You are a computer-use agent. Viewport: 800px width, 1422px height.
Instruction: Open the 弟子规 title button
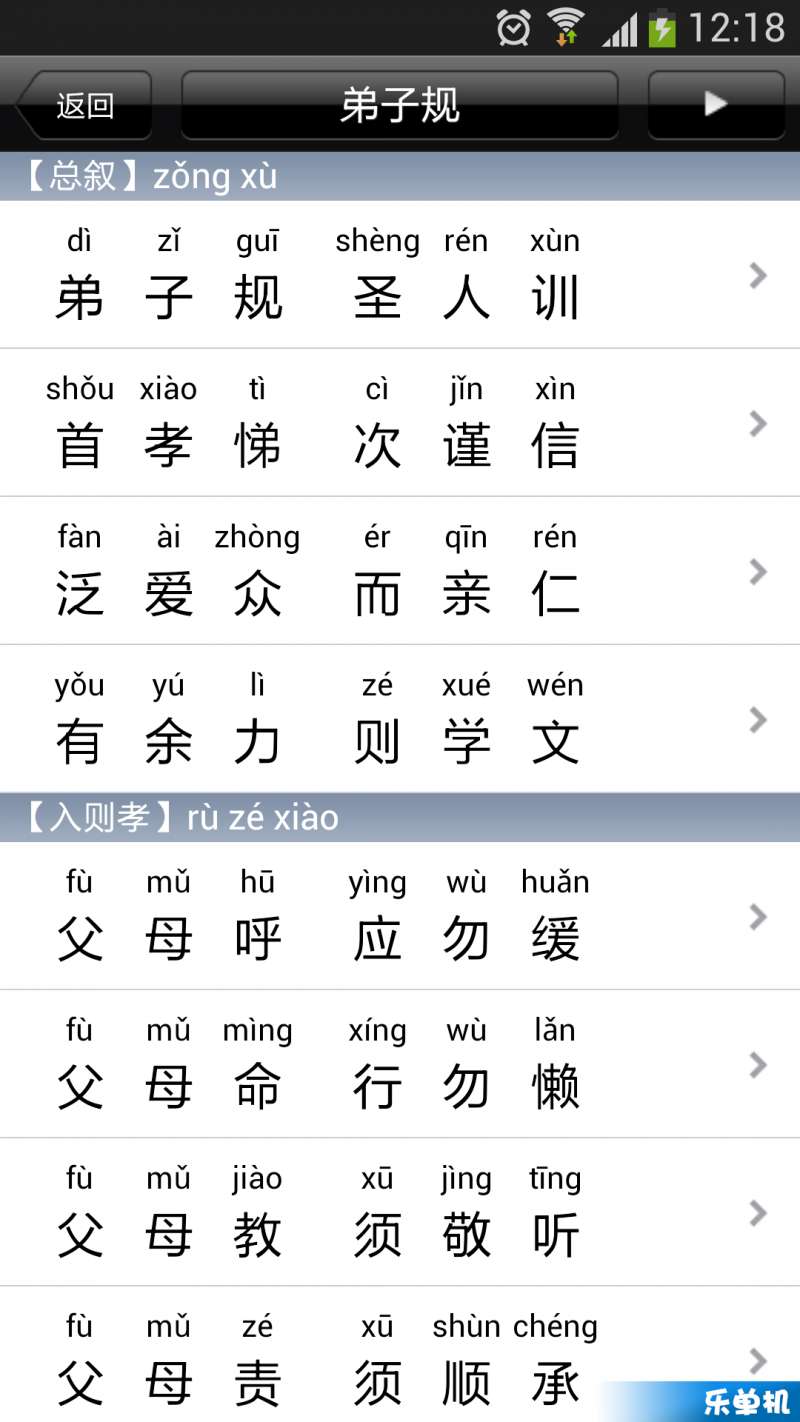click(400, 105)
